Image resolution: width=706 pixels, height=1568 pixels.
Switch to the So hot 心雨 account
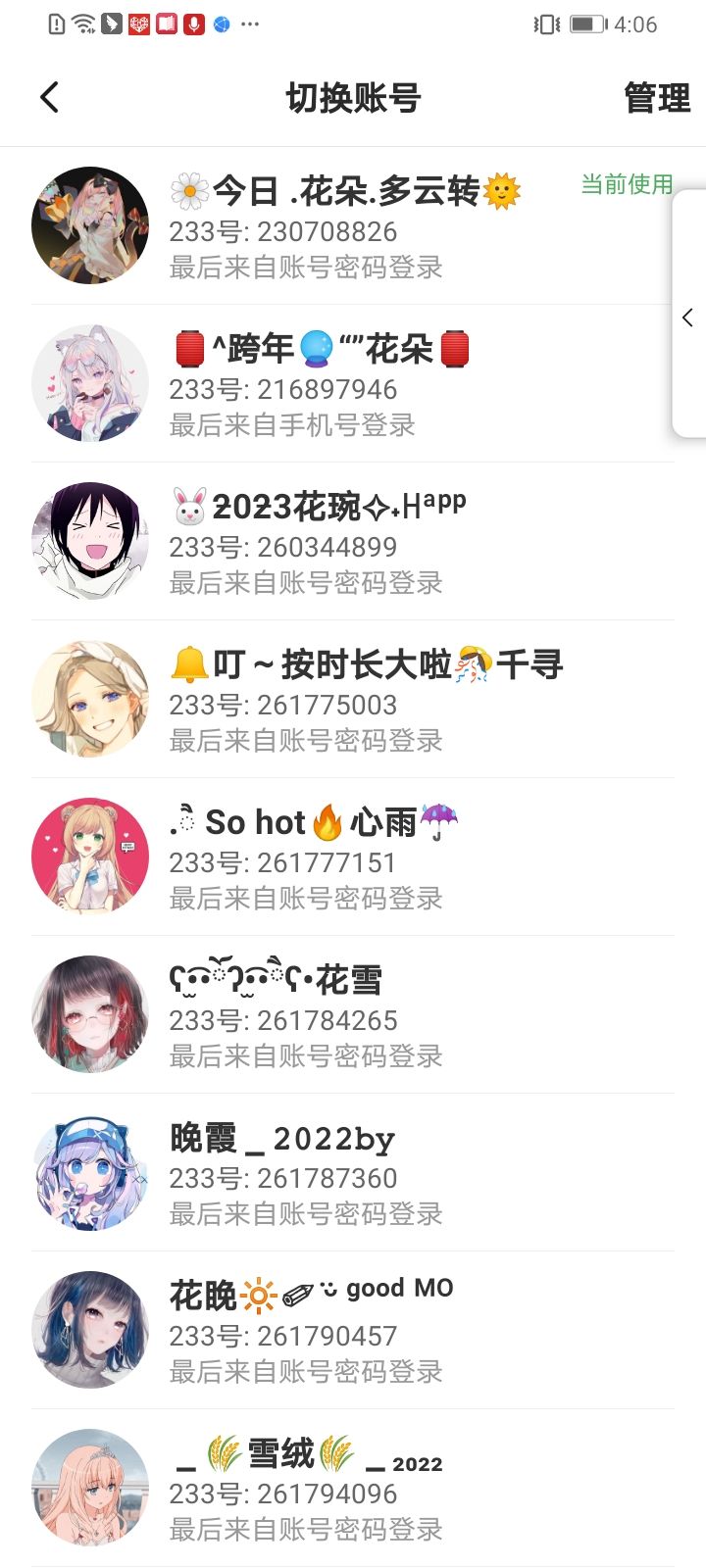click(x=353, y=857)
